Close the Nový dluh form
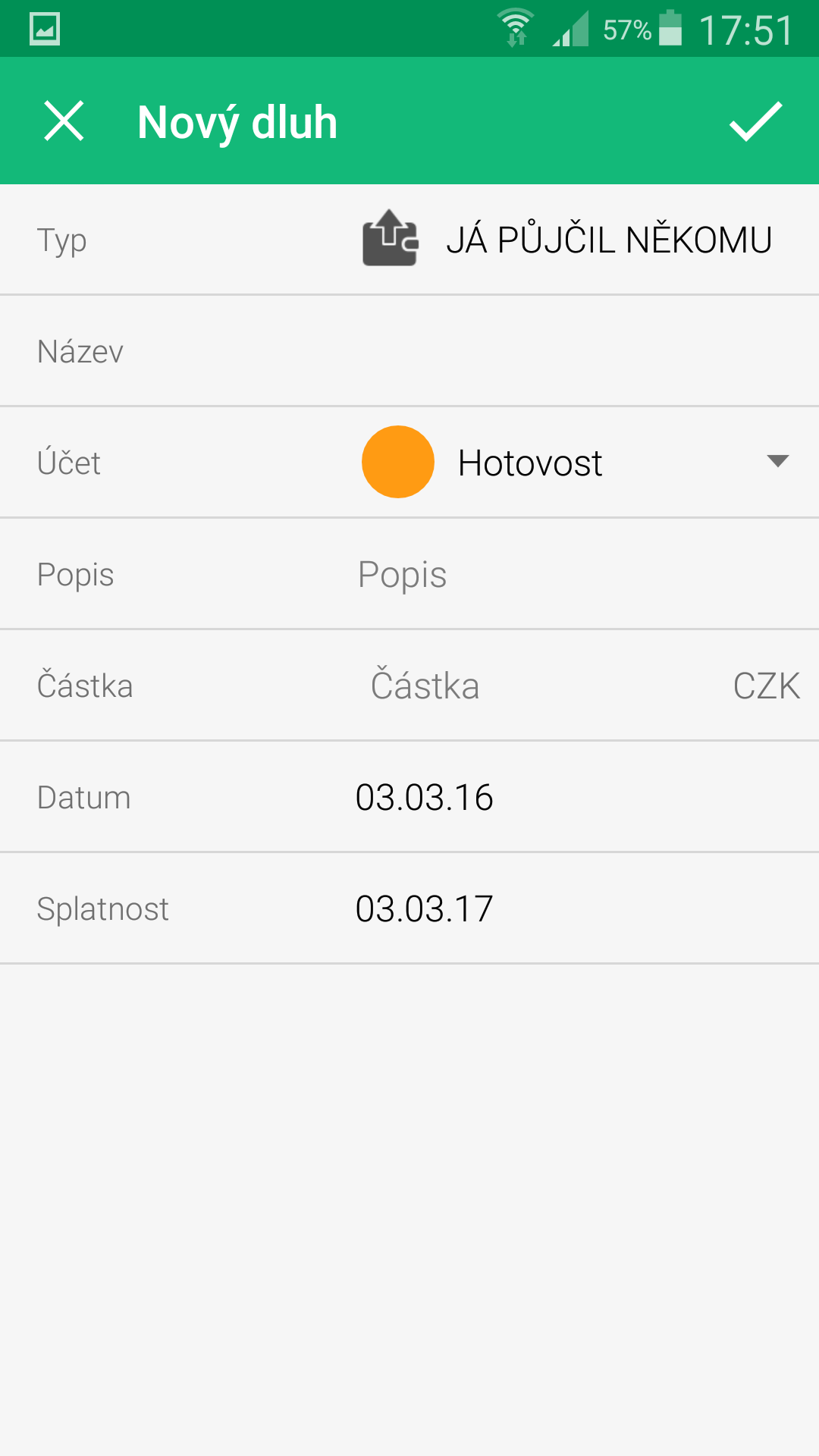The height and width of the screenshot is (1456, 819). point(64,121)
